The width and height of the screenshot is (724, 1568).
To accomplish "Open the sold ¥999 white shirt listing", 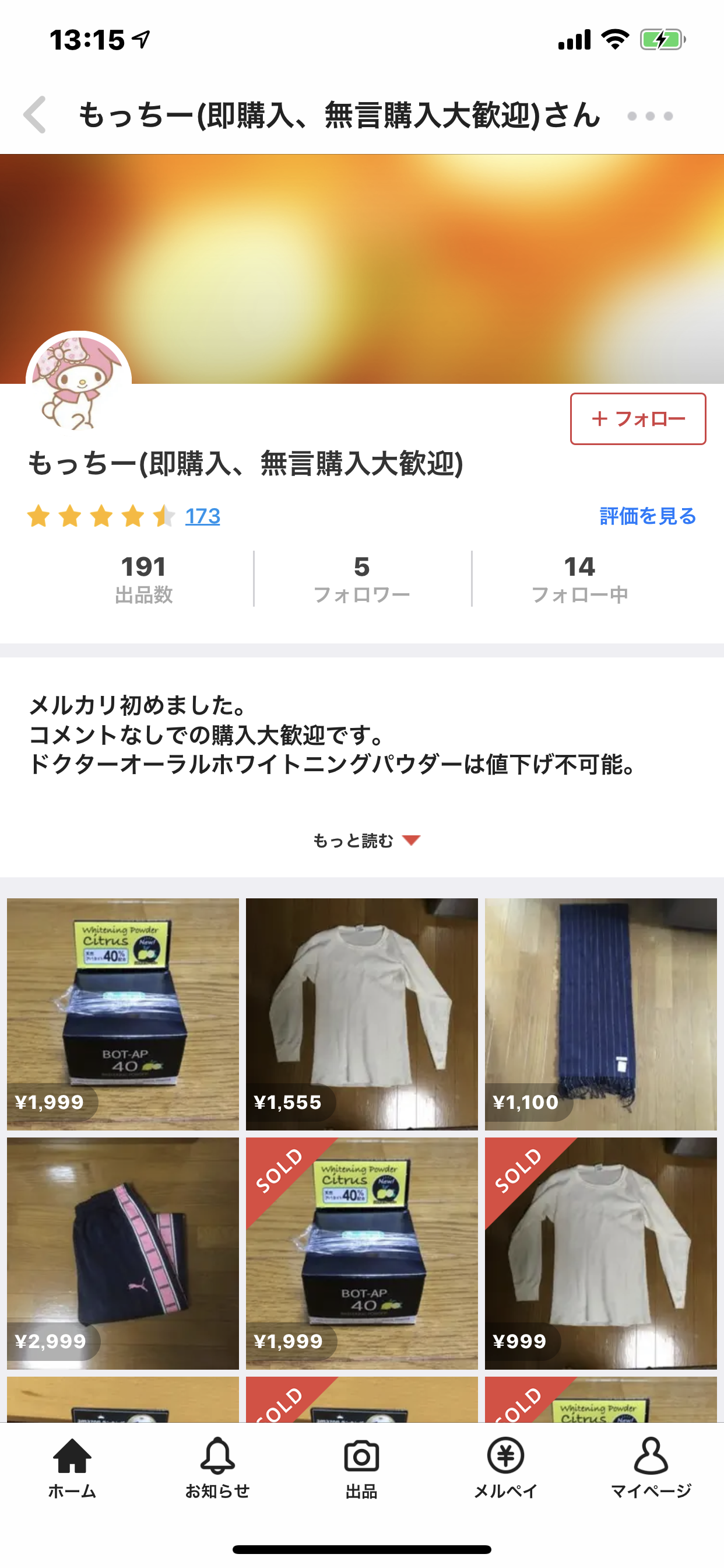I will 600,1254.
